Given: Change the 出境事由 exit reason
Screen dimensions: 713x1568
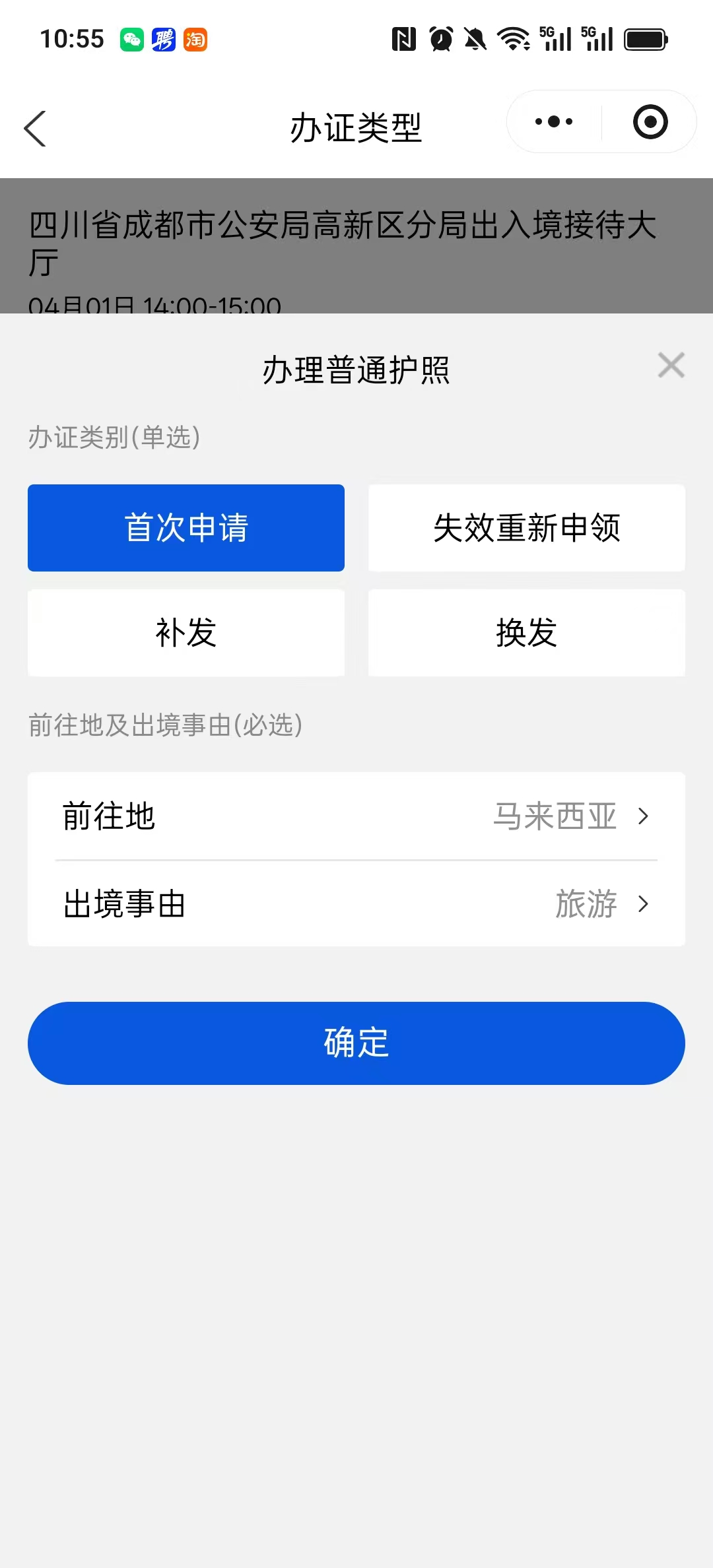Looking at the screenshot, I should click(x=356, y=903).
